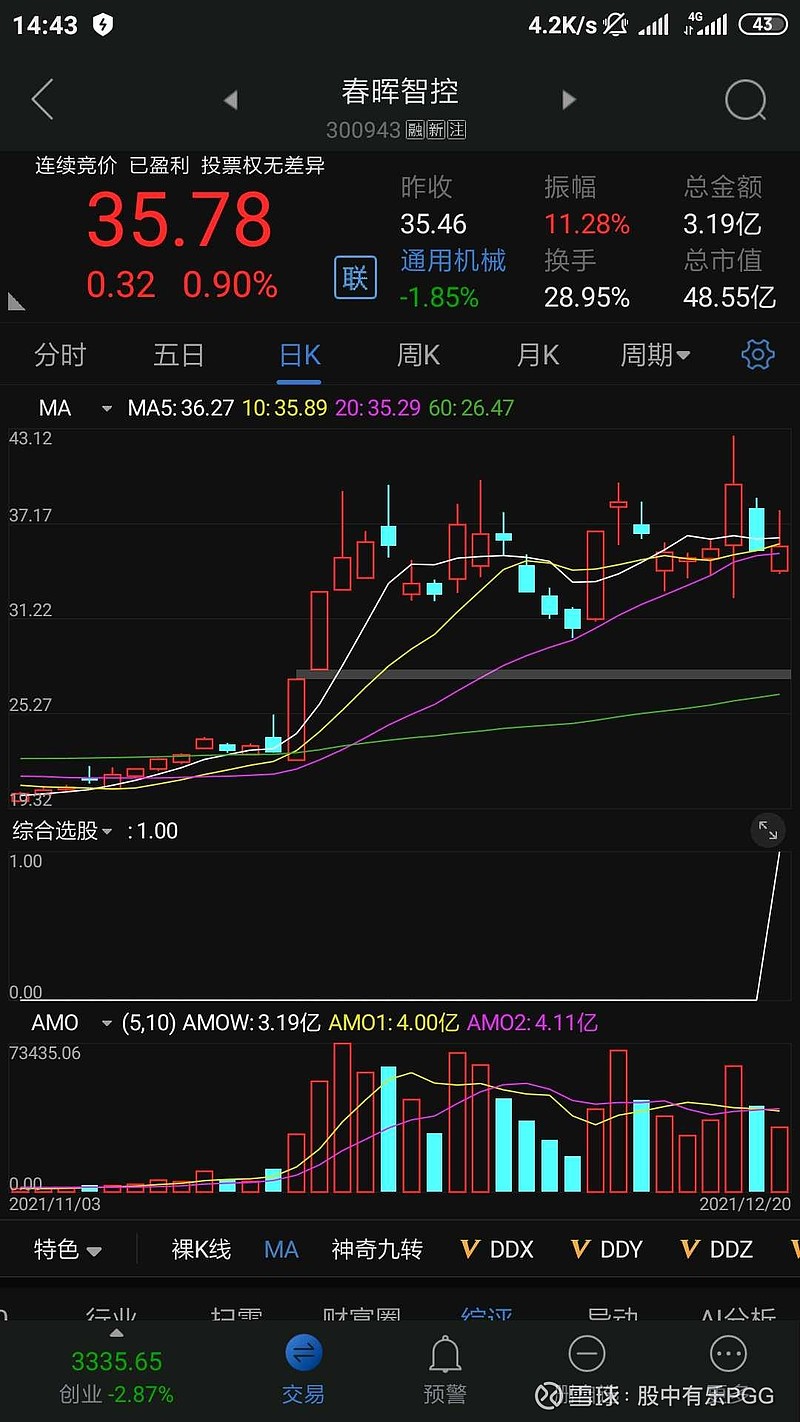This screenshot has height=1422, width=800.
Task: Open the 特色 indicator menu
Action: tap(68, 1250)
